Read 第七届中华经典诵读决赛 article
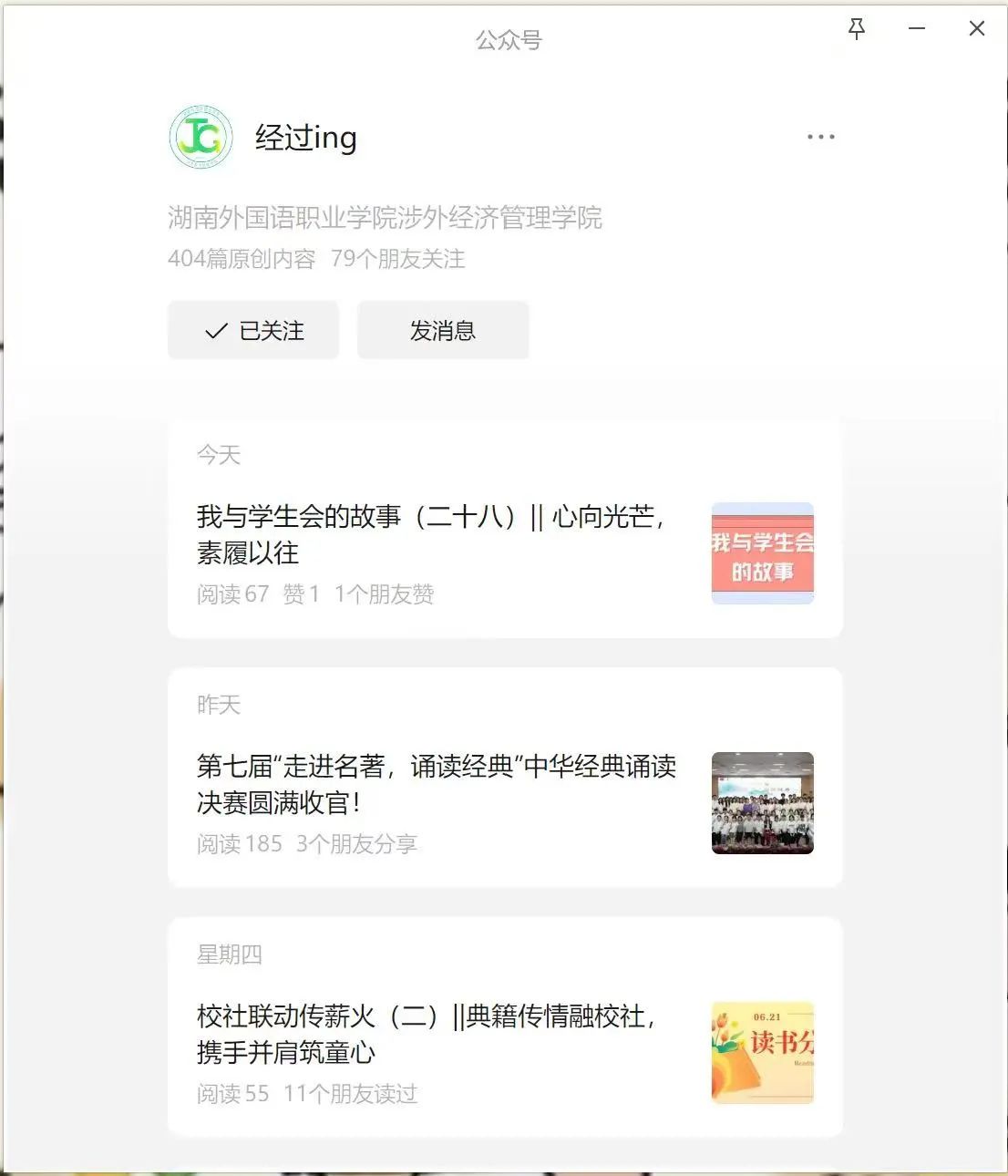 (x=437, y=784)
